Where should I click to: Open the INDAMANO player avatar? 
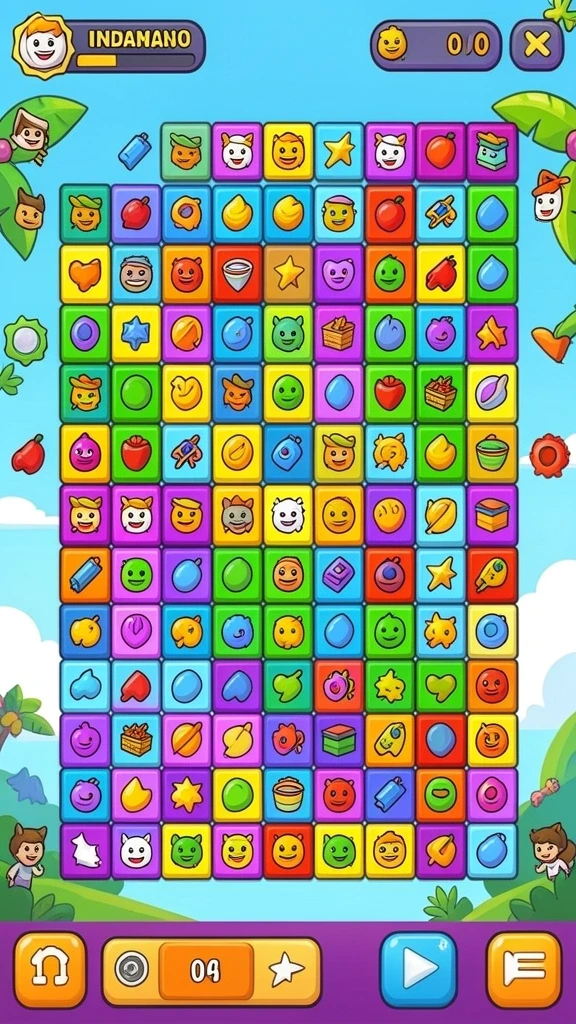pyautogui.click(x=43, y=45)
